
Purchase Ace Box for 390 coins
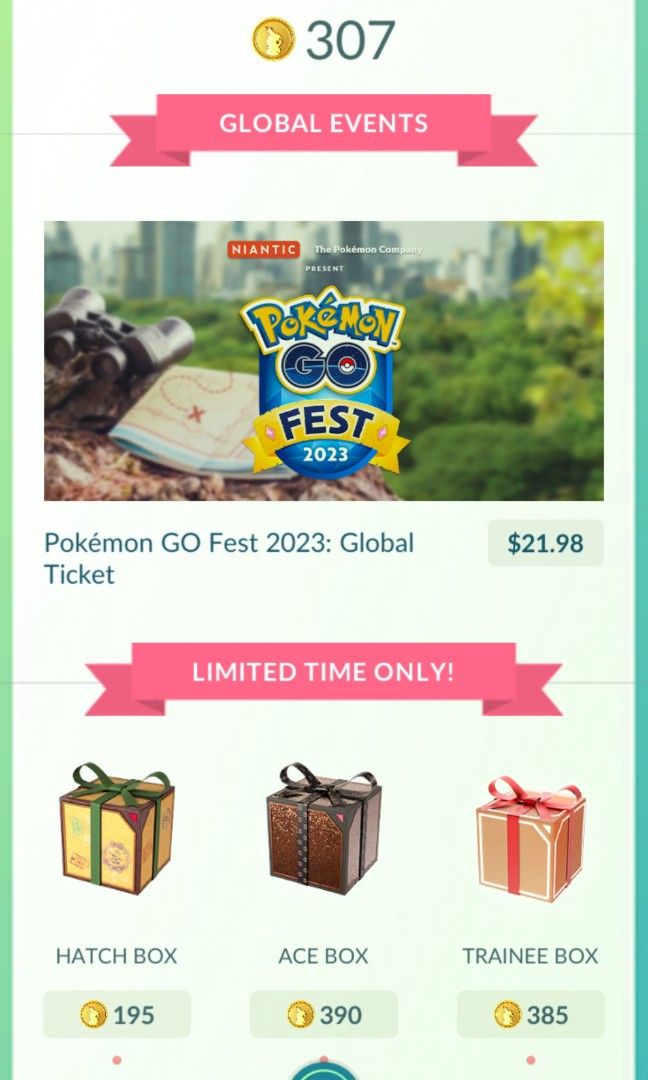click(x=323, y=1014)
